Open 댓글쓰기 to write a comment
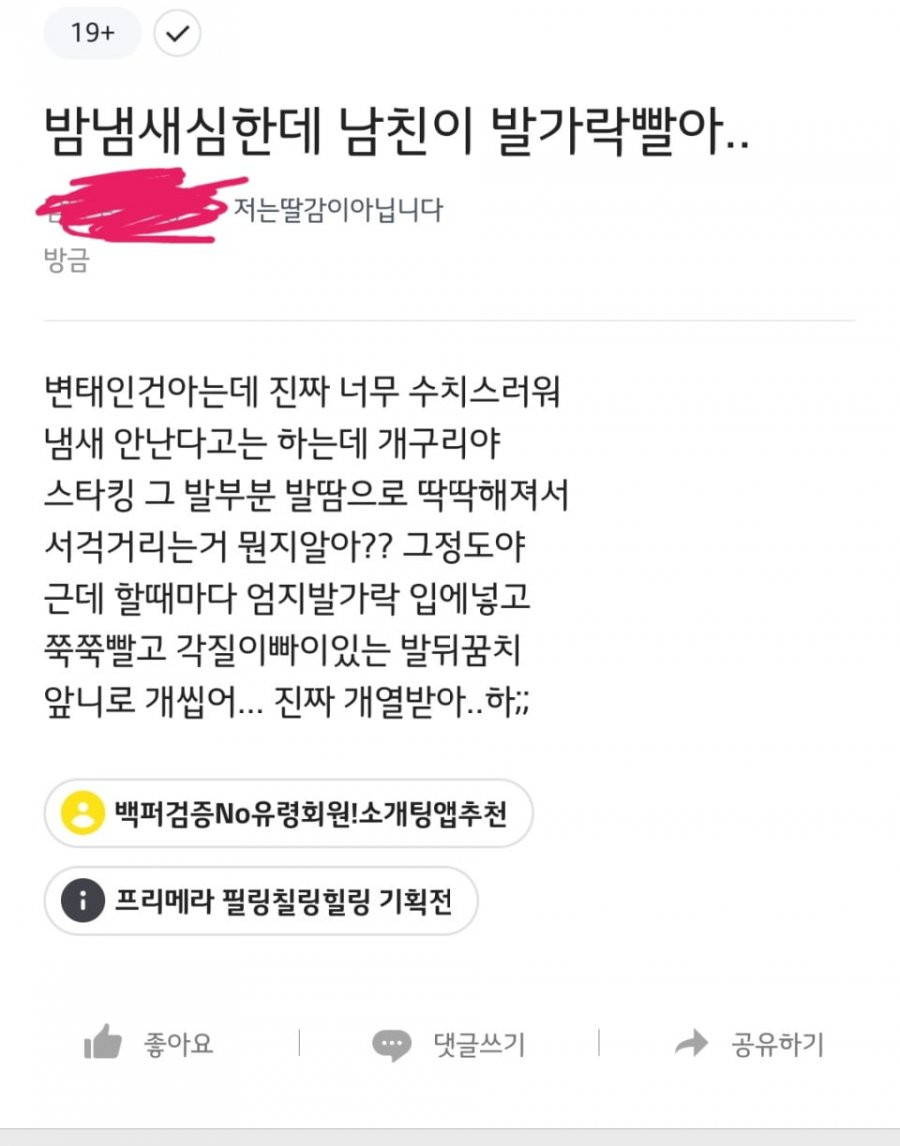The width and height of the screenshot is (900, 1146). pos(449,1045)
